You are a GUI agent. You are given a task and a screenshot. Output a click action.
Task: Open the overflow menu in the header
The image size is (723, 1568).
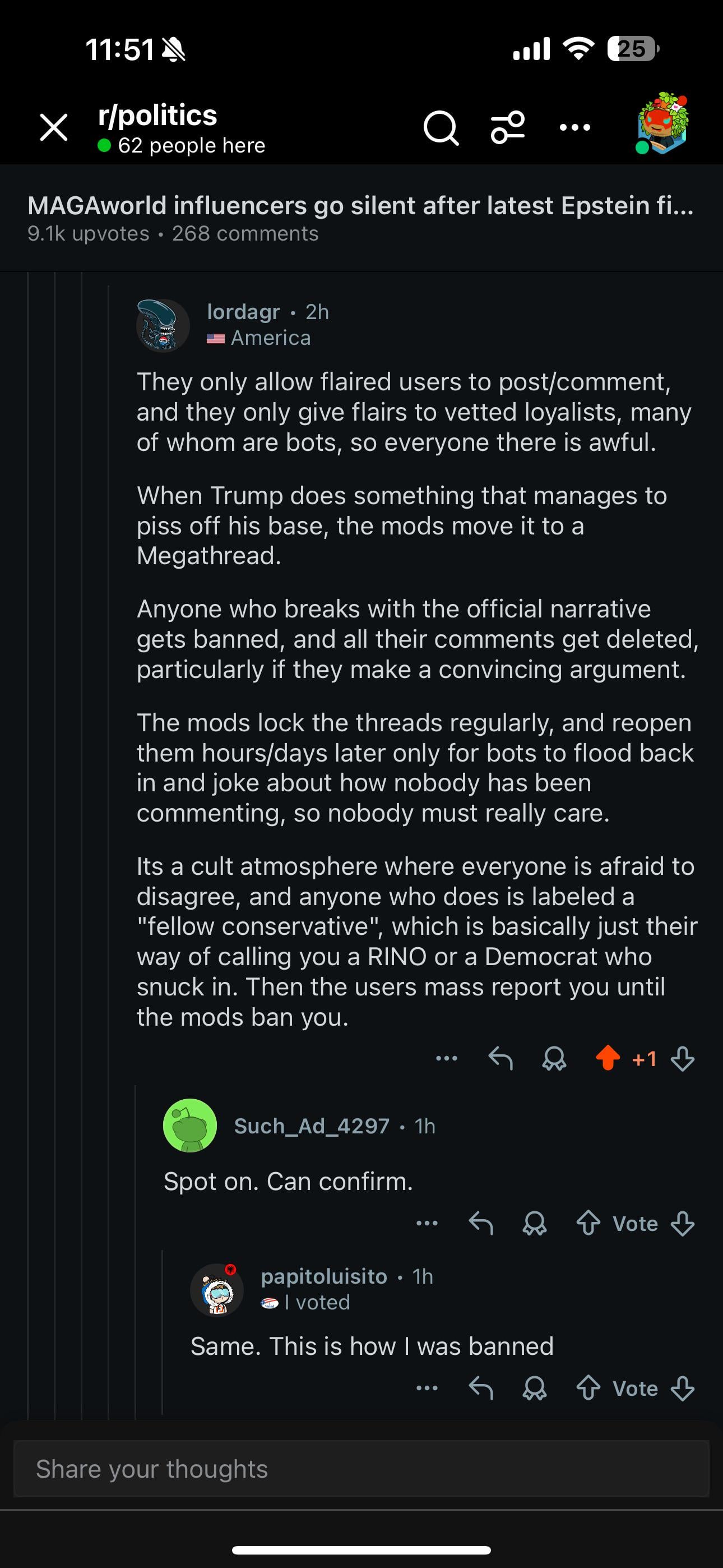coord(574,128)
